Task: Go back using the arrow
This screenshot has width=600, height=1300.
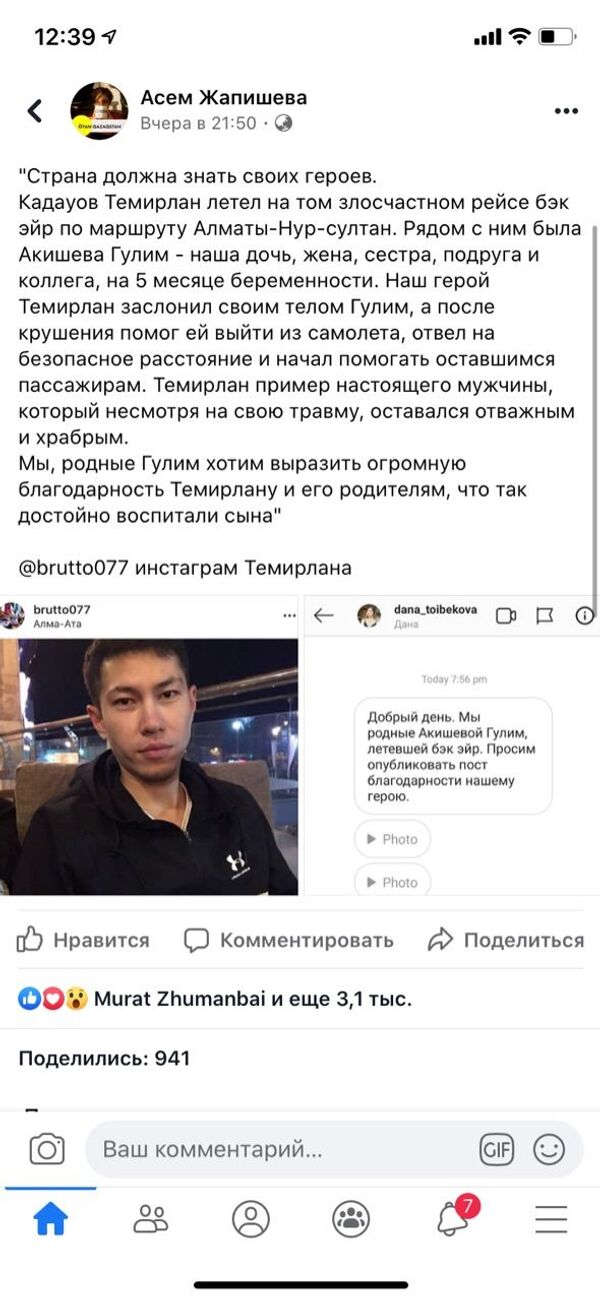Action: [35, 111]
